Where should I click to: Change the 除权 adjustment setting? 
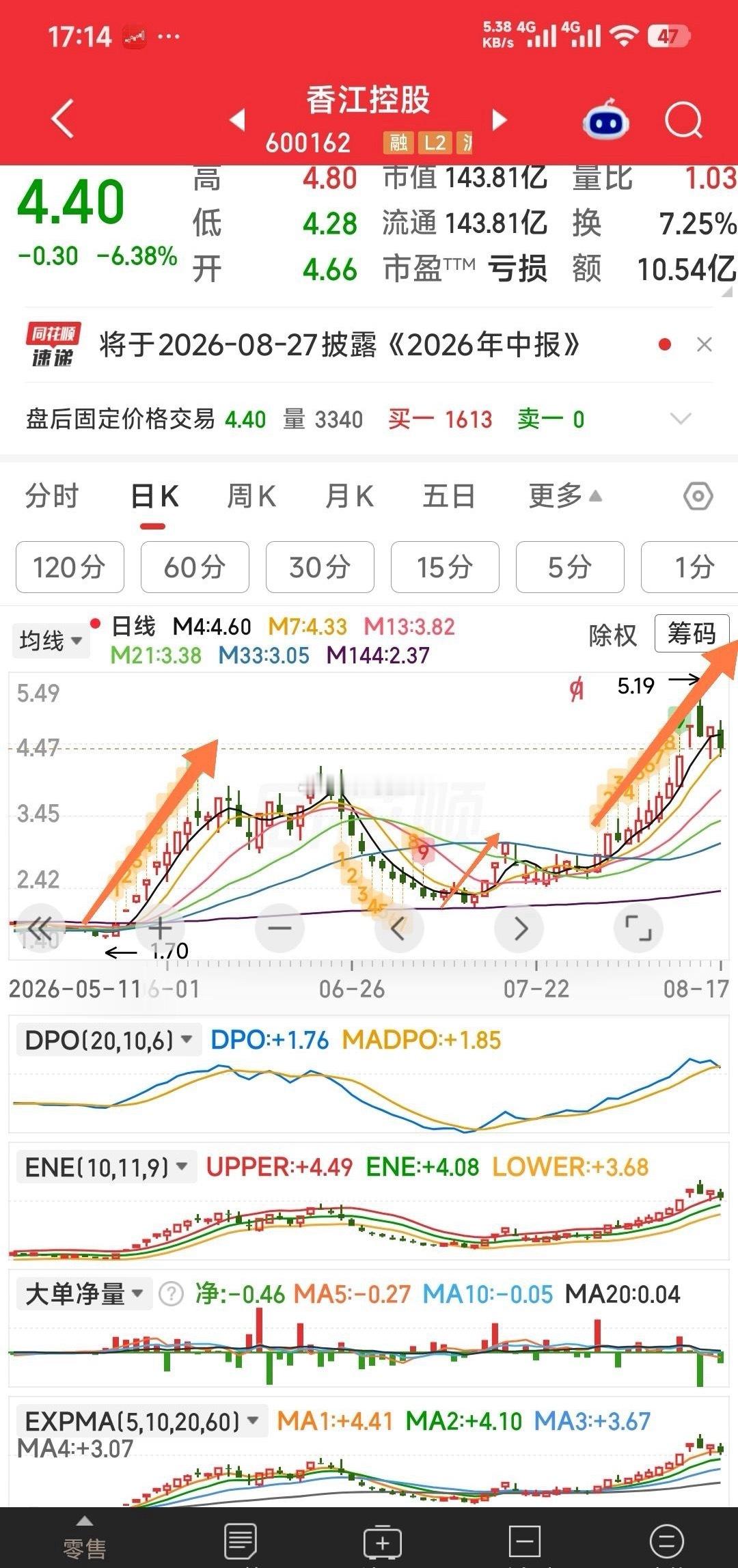pyautogui.click(x=612, y=635)
